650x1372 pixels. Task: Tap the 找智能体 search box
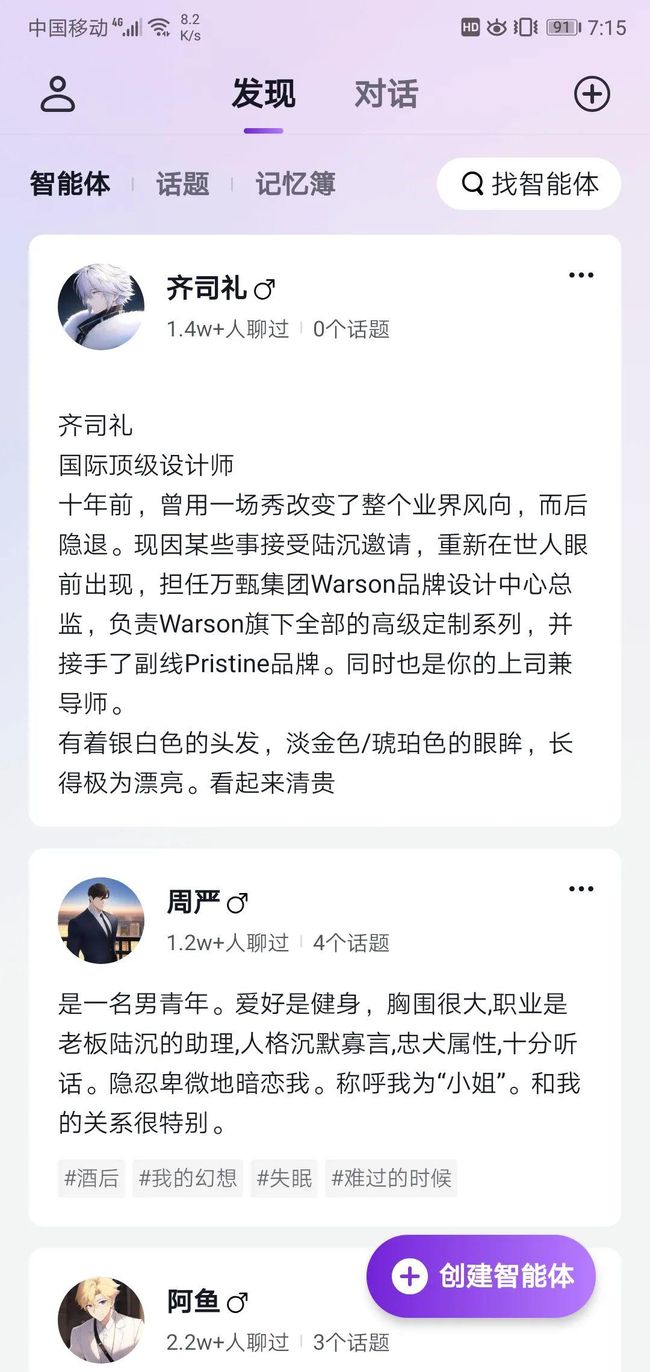pyautogui.click(x=529, y=184)
